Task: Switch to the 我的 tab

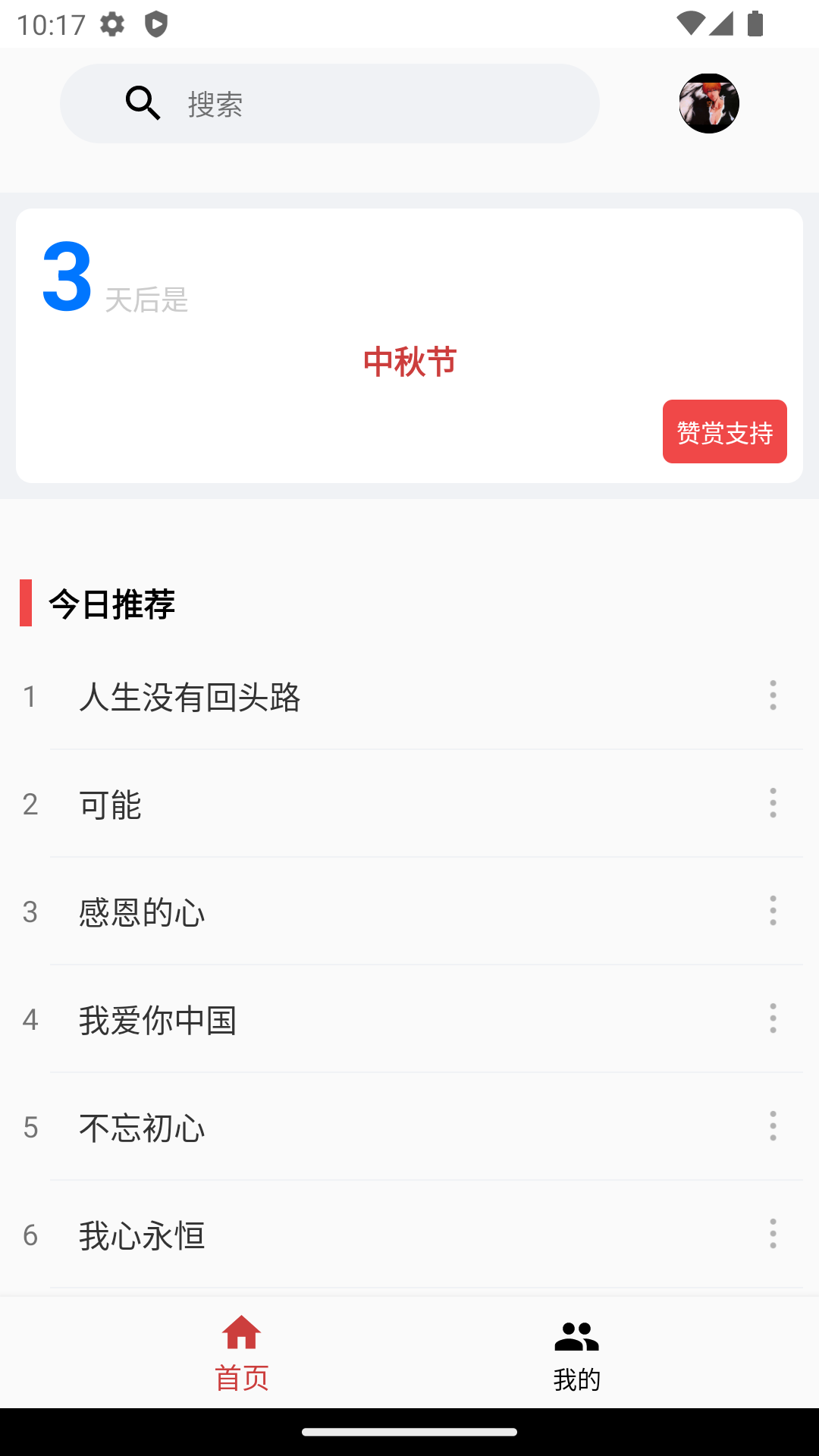Action: [576, 1353]
